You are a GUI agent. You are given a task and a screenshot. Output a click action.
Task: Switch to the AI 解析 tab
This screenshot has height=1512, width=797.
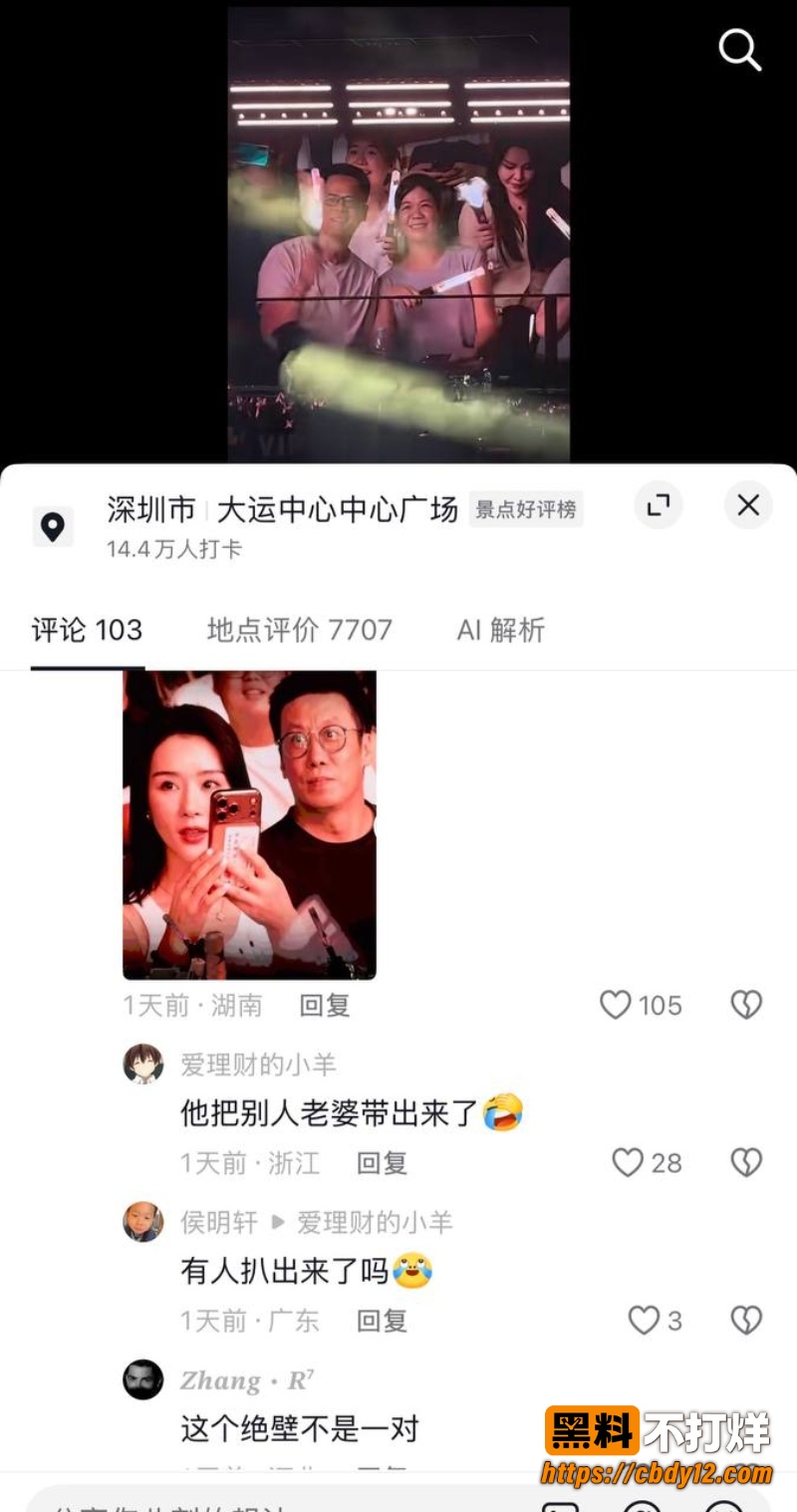[500, 630]
